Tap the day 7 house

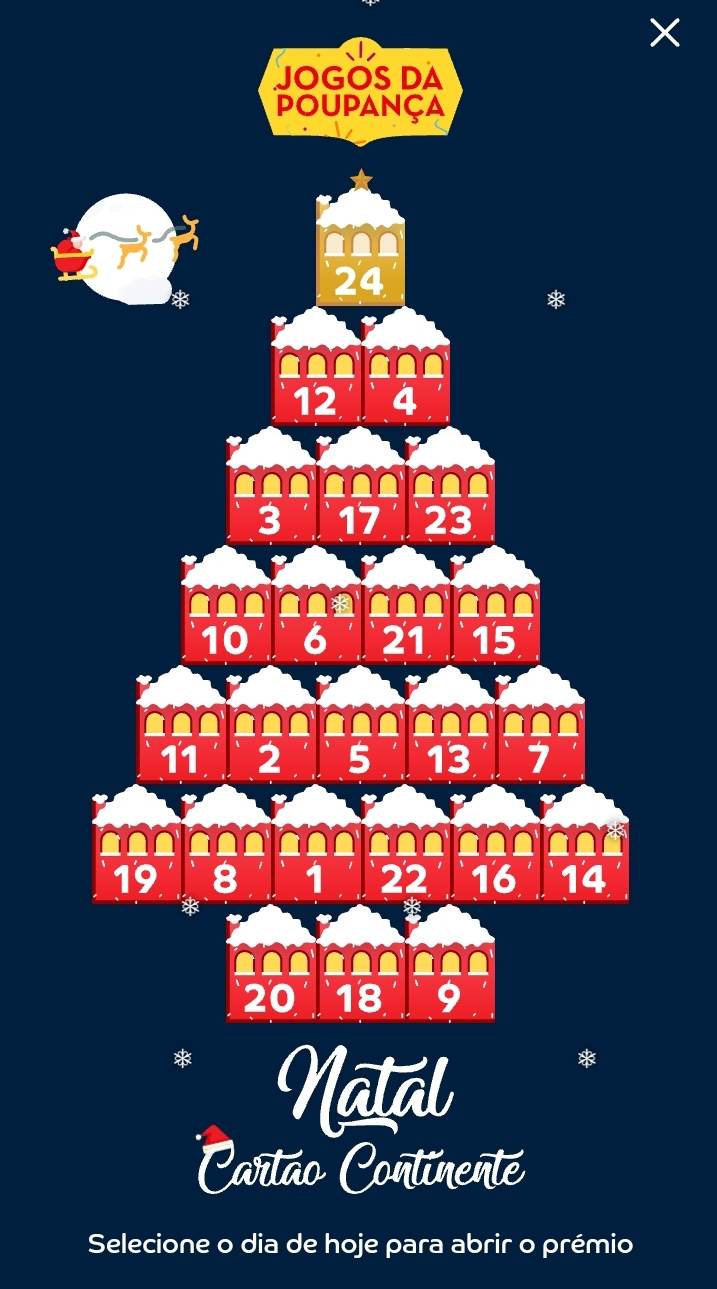[540, 725]
